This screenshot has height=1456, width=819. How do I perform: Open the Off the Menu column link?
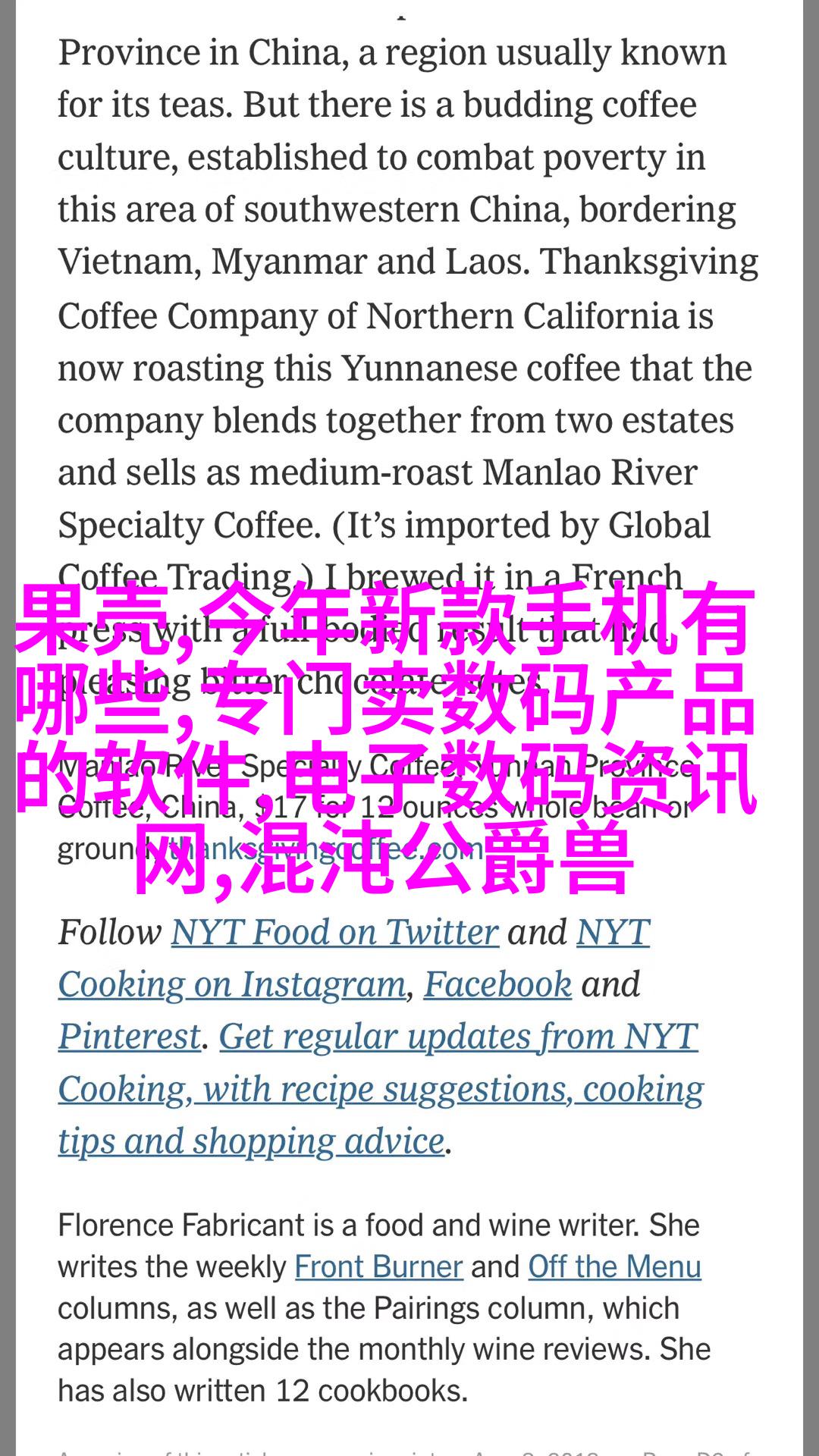pos(614,1267)
